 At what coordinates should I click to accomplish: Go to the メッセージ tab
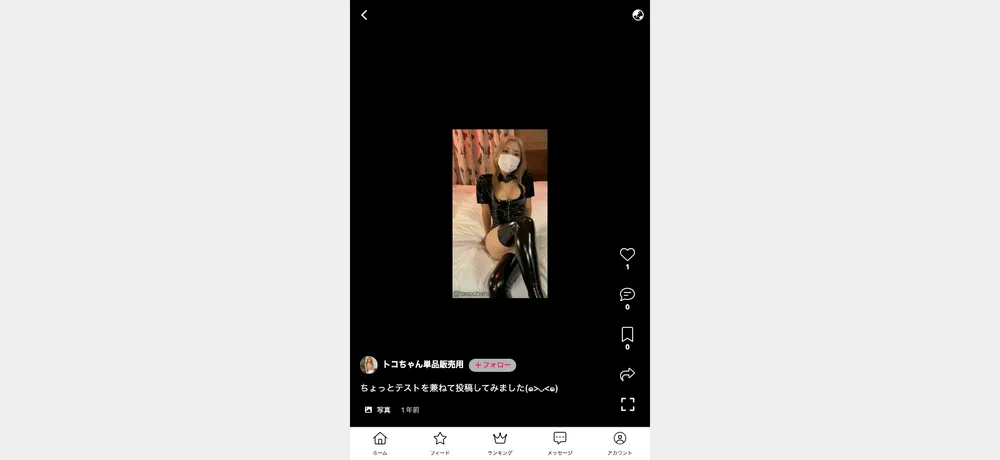click(560, 443)
